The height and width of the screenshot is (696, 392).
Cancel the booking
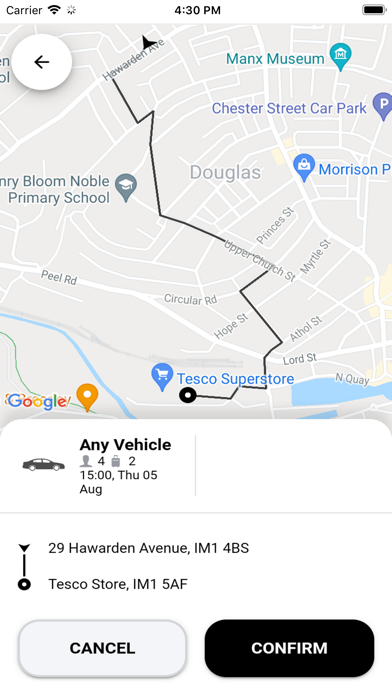(x=102, y=648)
